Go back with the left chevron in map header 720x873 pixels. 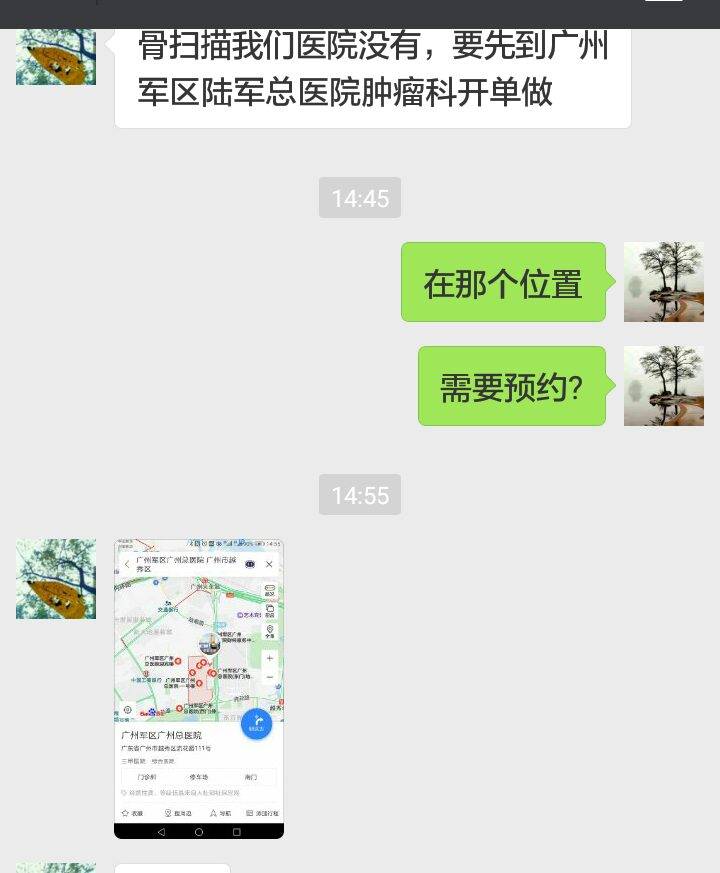[126, 564]
